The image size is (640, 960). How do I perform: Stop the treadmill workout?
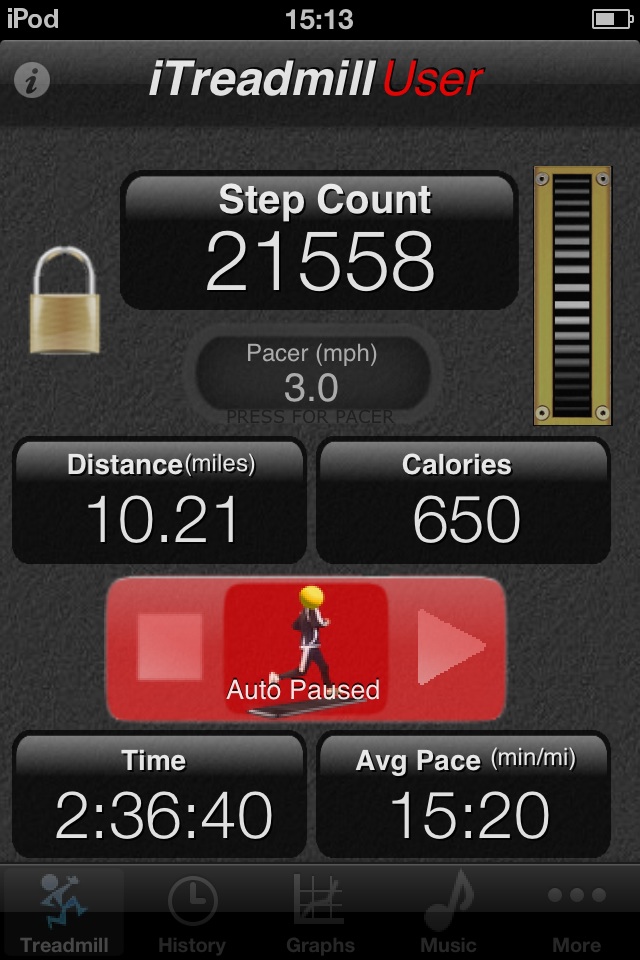(x=169, y=647)
